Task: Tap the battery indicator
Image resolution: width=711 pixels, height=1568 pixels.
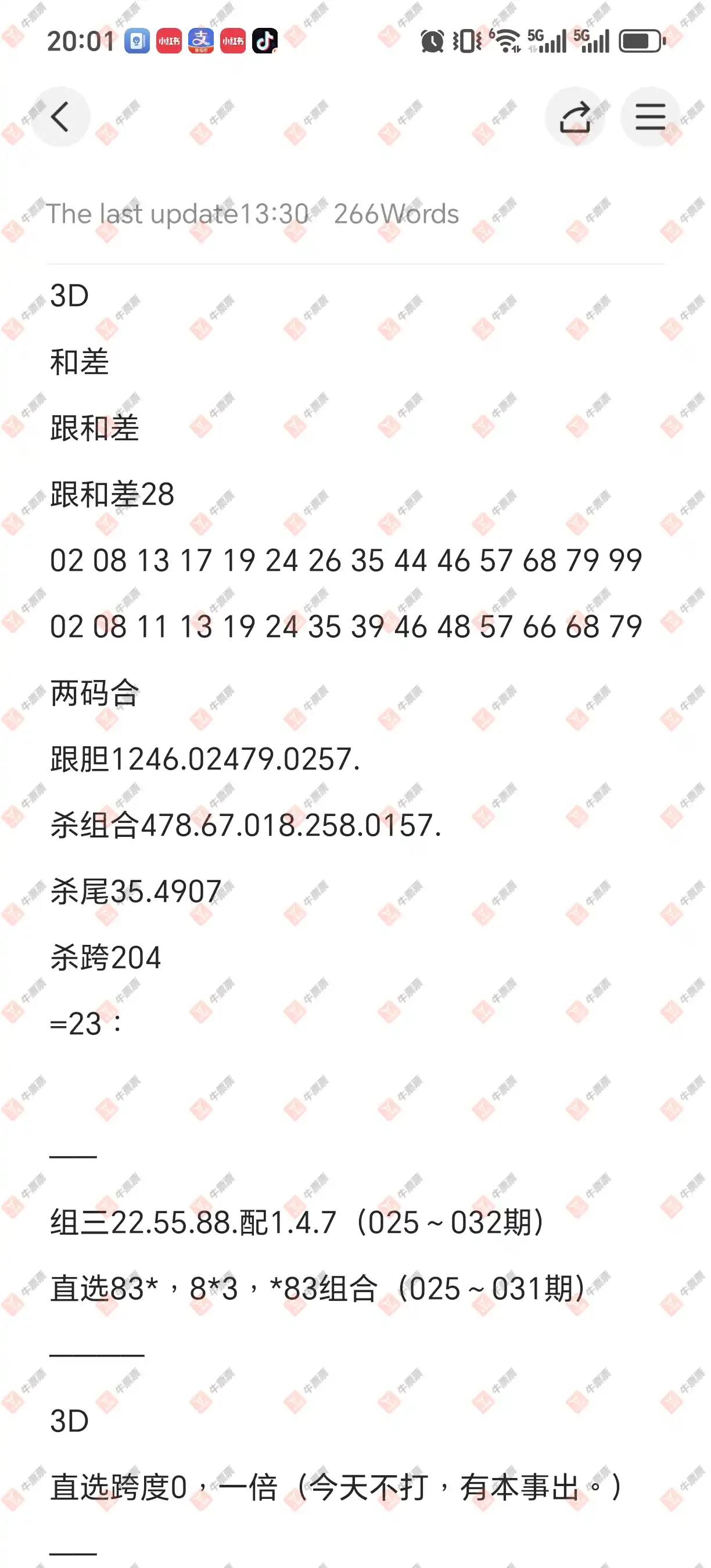Action: (x=639, y=41)
